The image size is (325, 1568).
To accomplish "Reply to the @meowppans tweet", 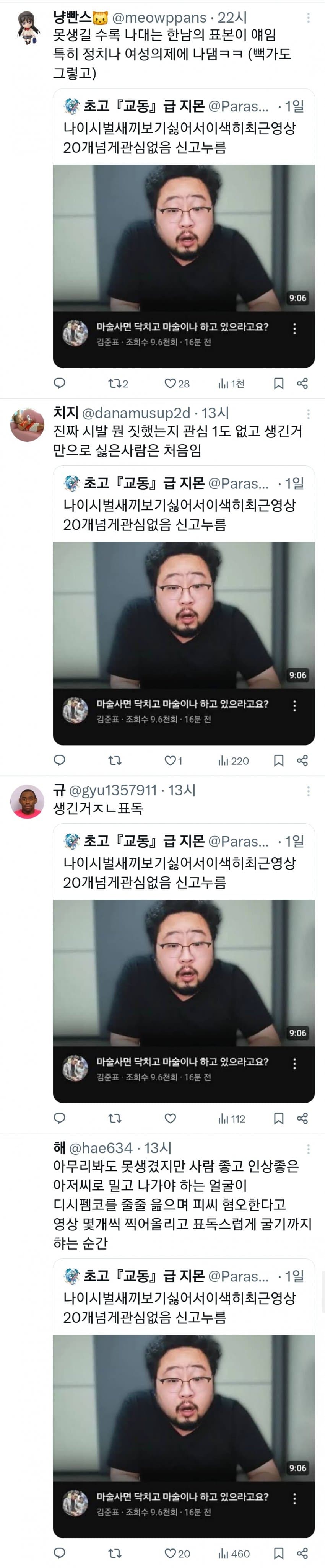I will pyautogui.click(x=60, y=383).
